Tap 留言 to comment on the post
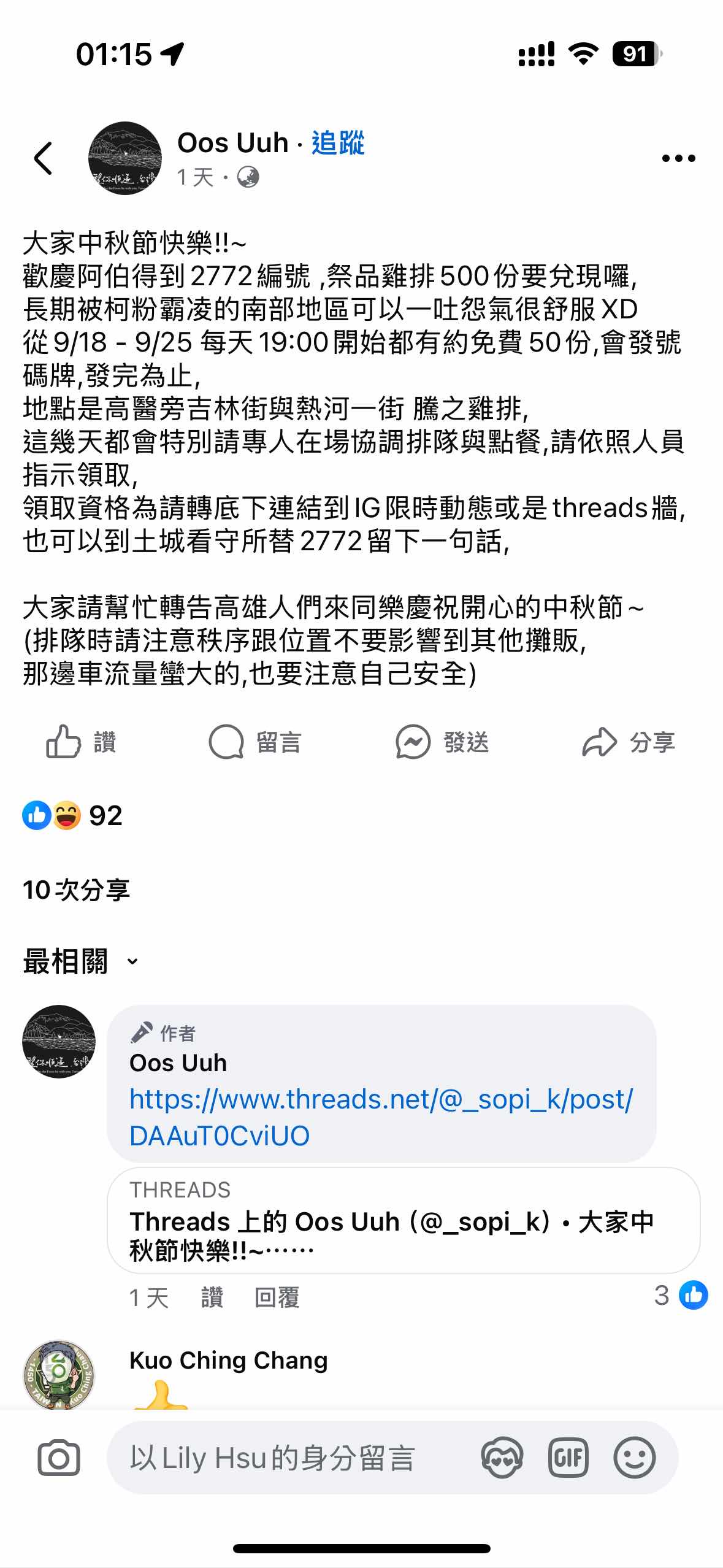The width and height of the screenshot is (723, 1568). pyautogui.click(x=255, y=742)
